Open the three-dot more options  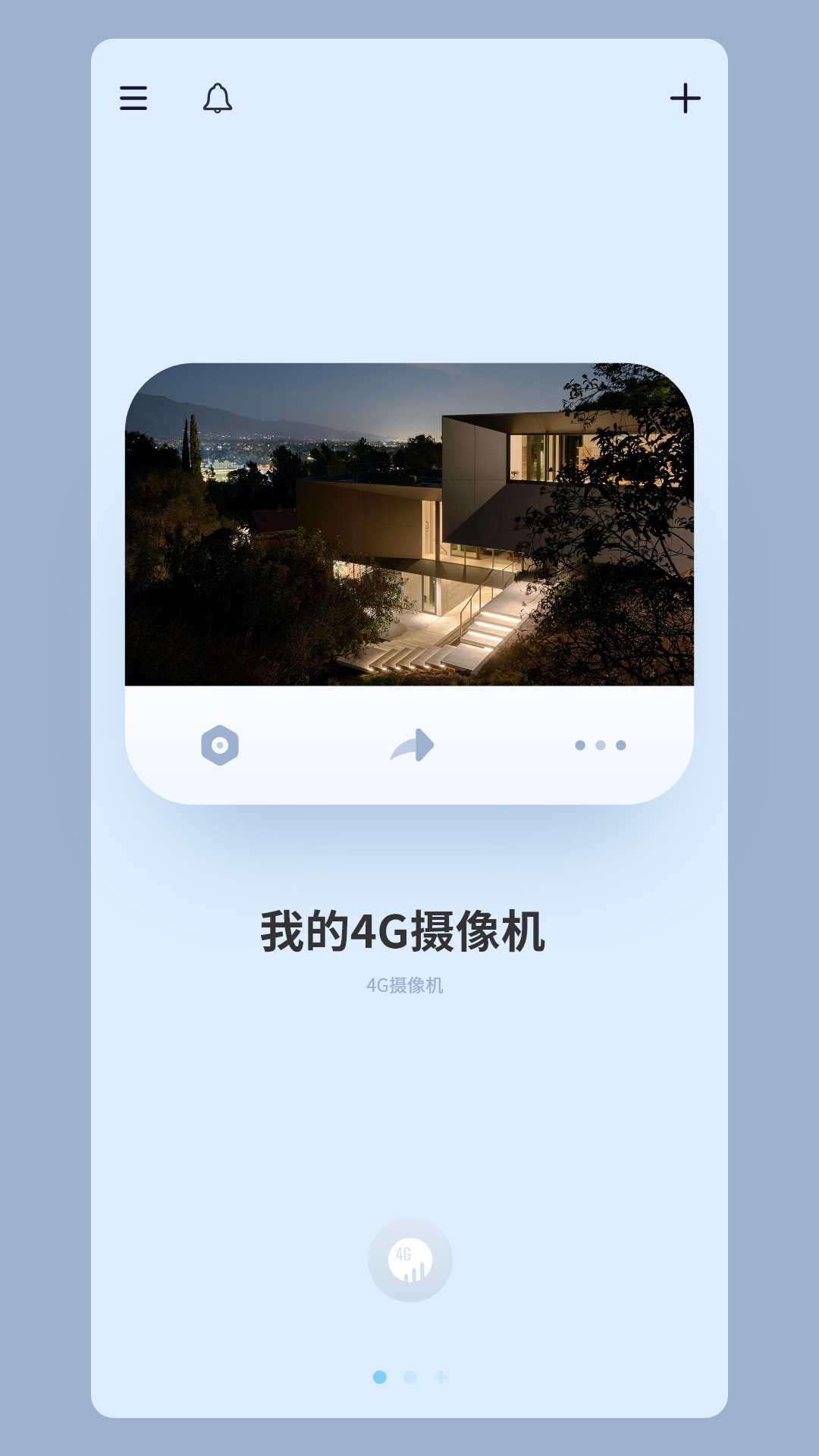601,745
